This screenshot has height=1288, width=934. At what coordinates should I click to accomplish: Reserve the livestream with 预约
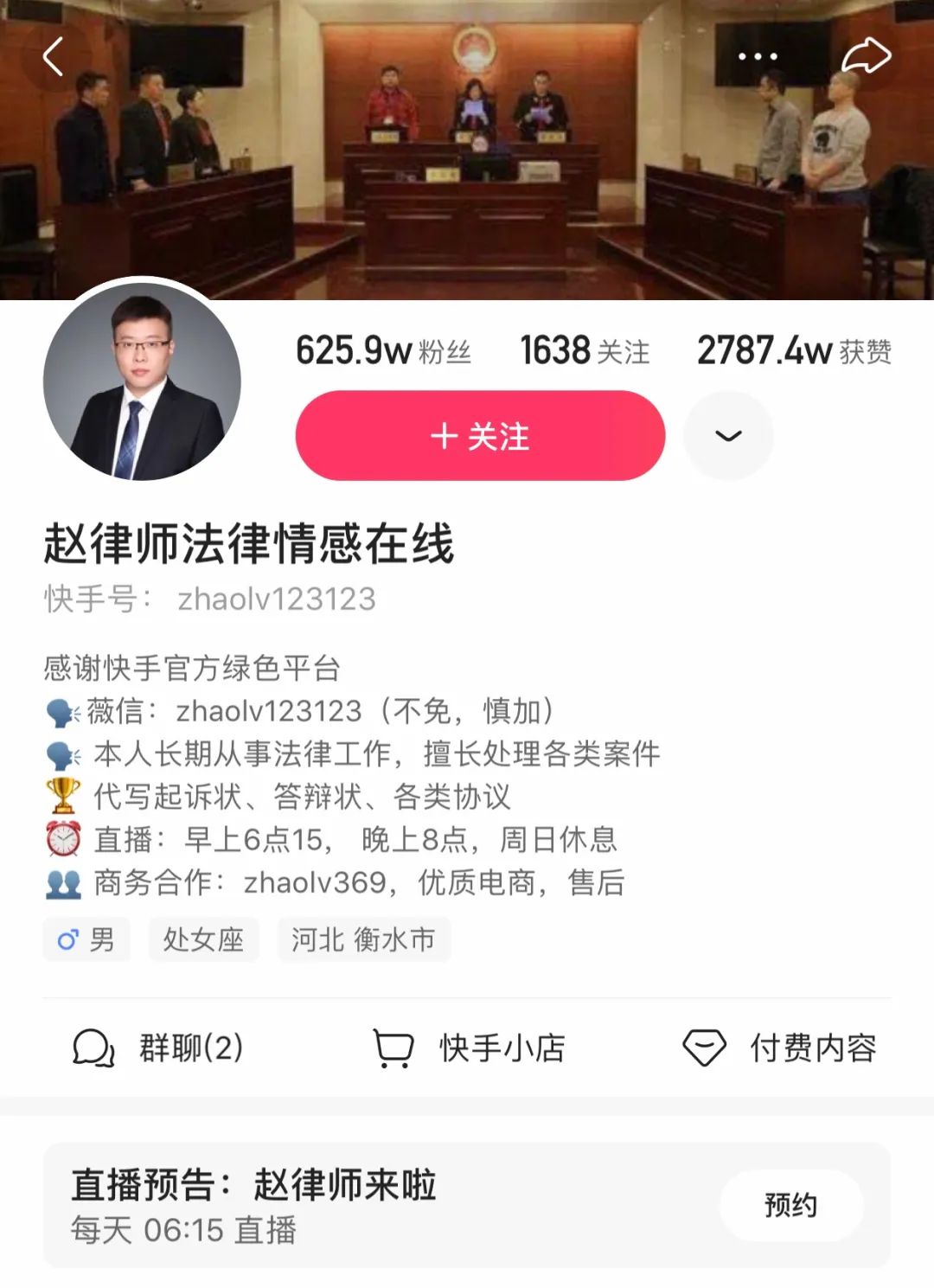click(790, 1205)
